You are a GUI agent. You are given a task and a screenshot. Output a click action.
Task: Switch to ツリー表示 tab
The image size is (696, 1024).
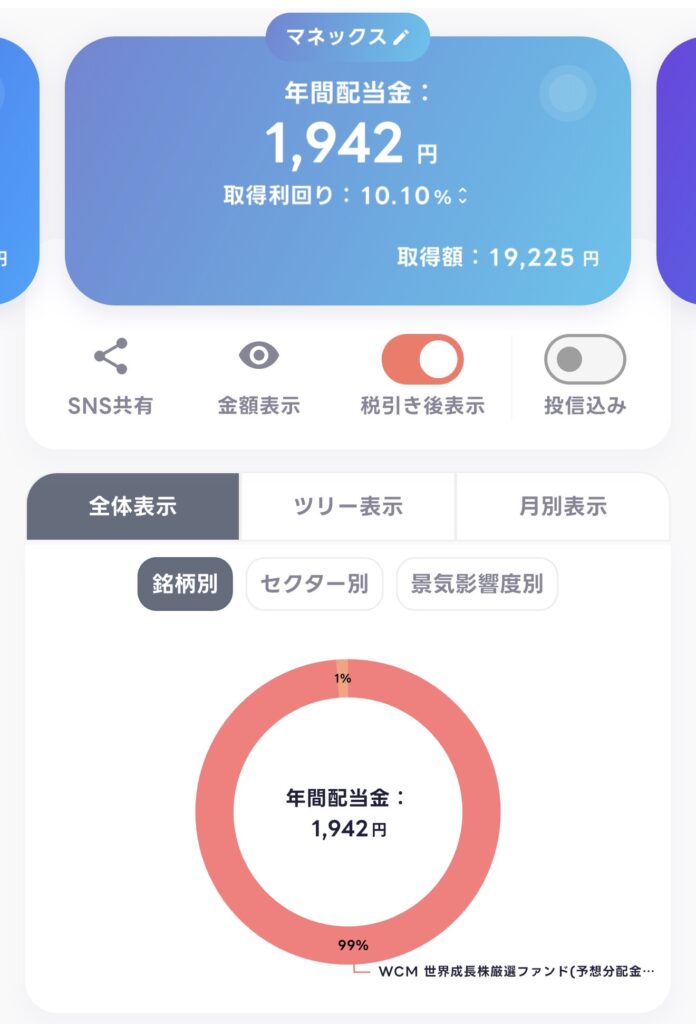click(348, 506)
